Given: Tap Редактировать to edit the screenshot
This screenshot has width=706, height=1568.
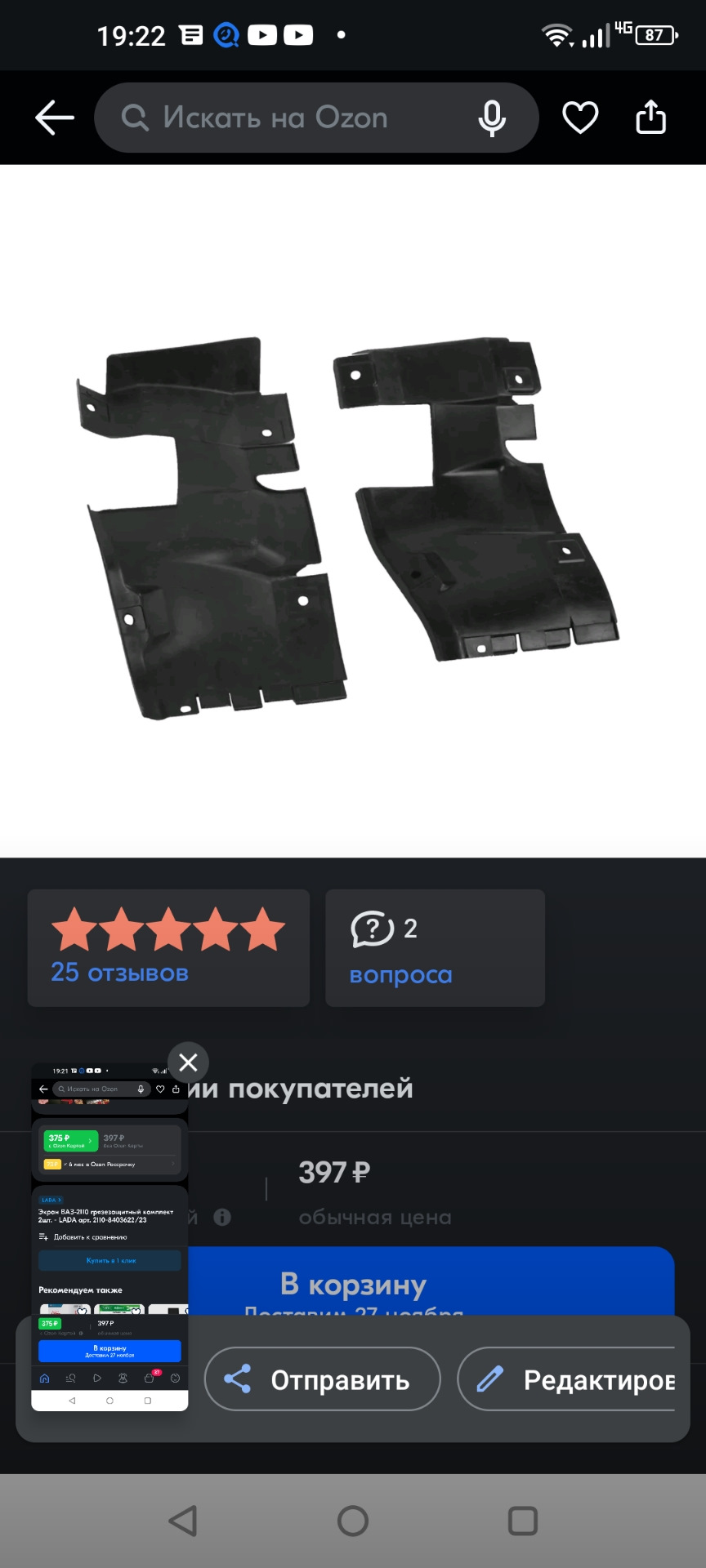Looking at the screenshot, I should pos(572,1379).
